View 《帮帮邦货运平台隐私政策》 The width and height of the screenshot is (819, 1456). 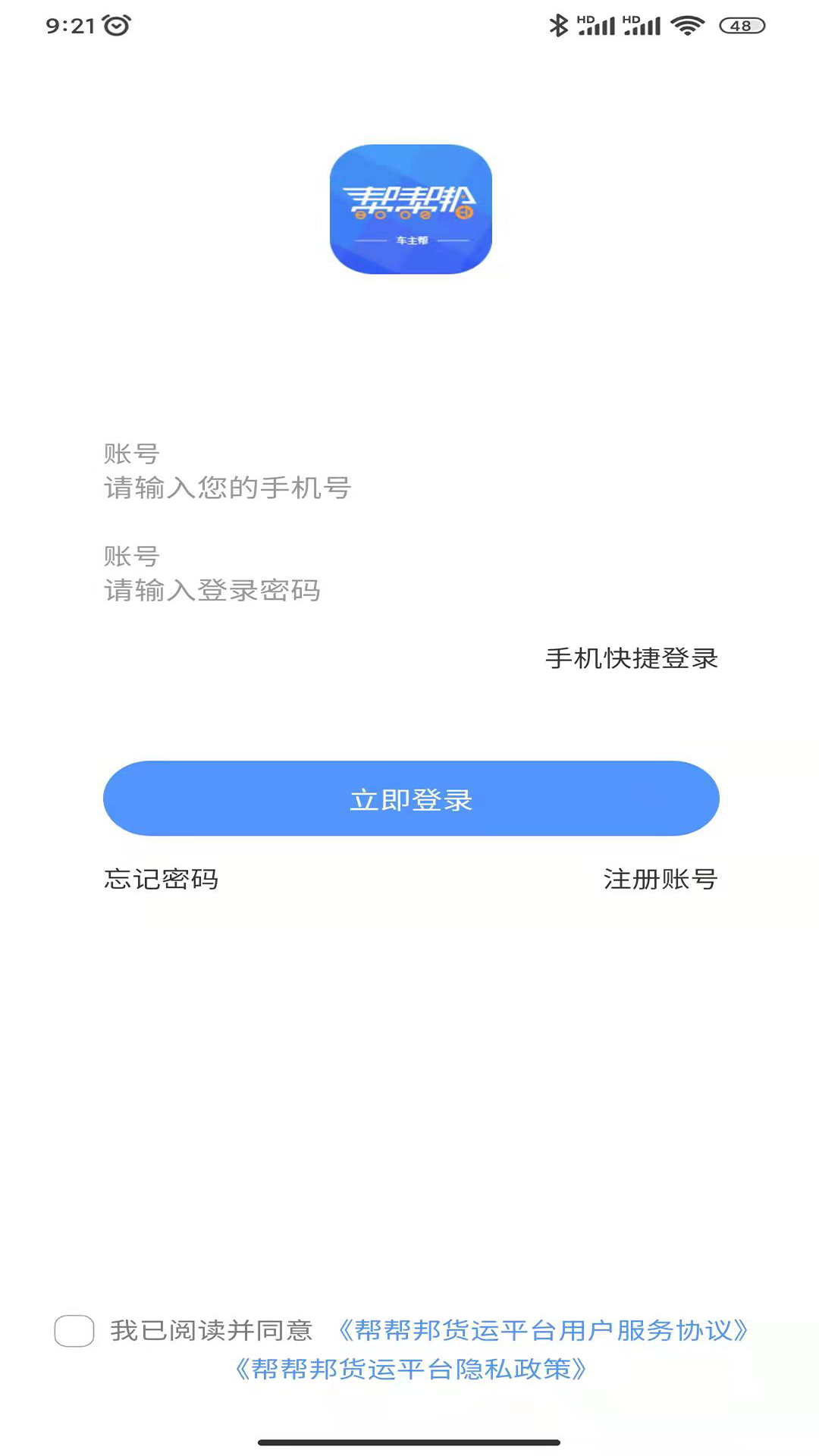click(x=410, y=1369)
